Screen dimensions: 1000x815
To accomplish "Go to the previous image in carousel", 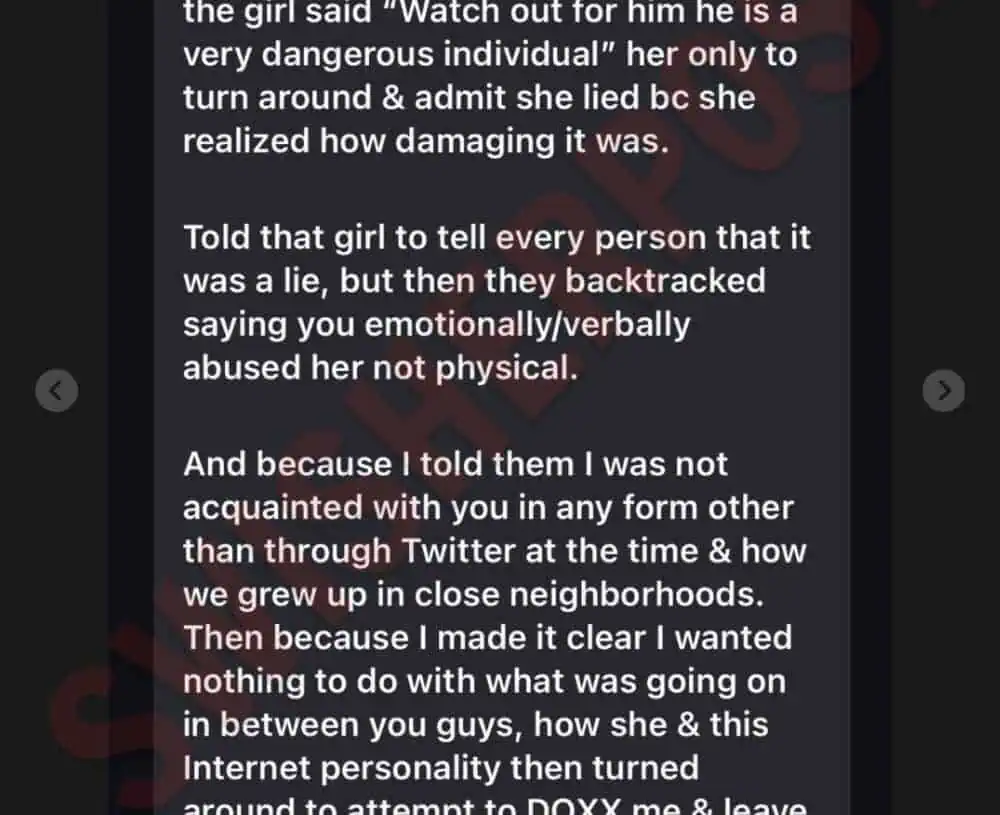I will (x=57, y=390).
